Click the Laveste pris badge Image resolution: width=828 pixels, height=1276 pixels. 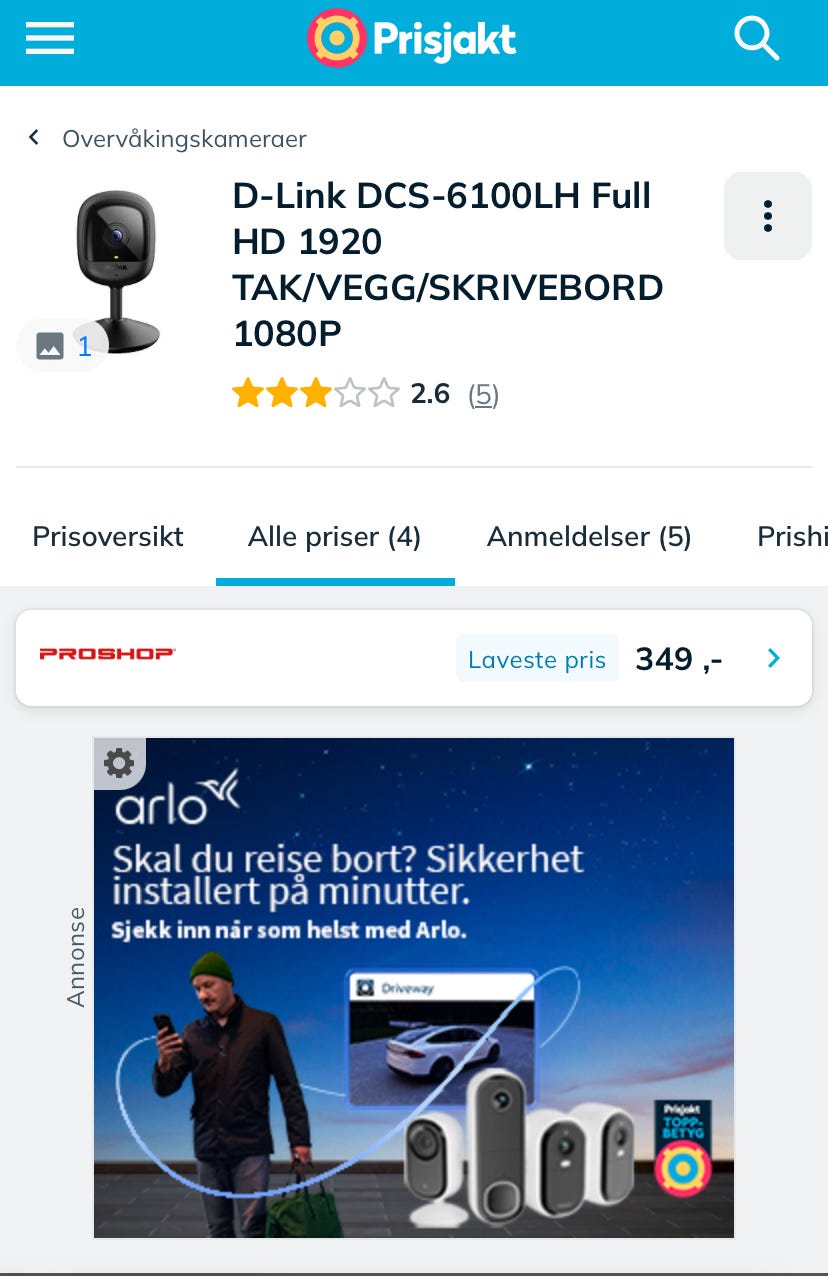pos(537,659)
